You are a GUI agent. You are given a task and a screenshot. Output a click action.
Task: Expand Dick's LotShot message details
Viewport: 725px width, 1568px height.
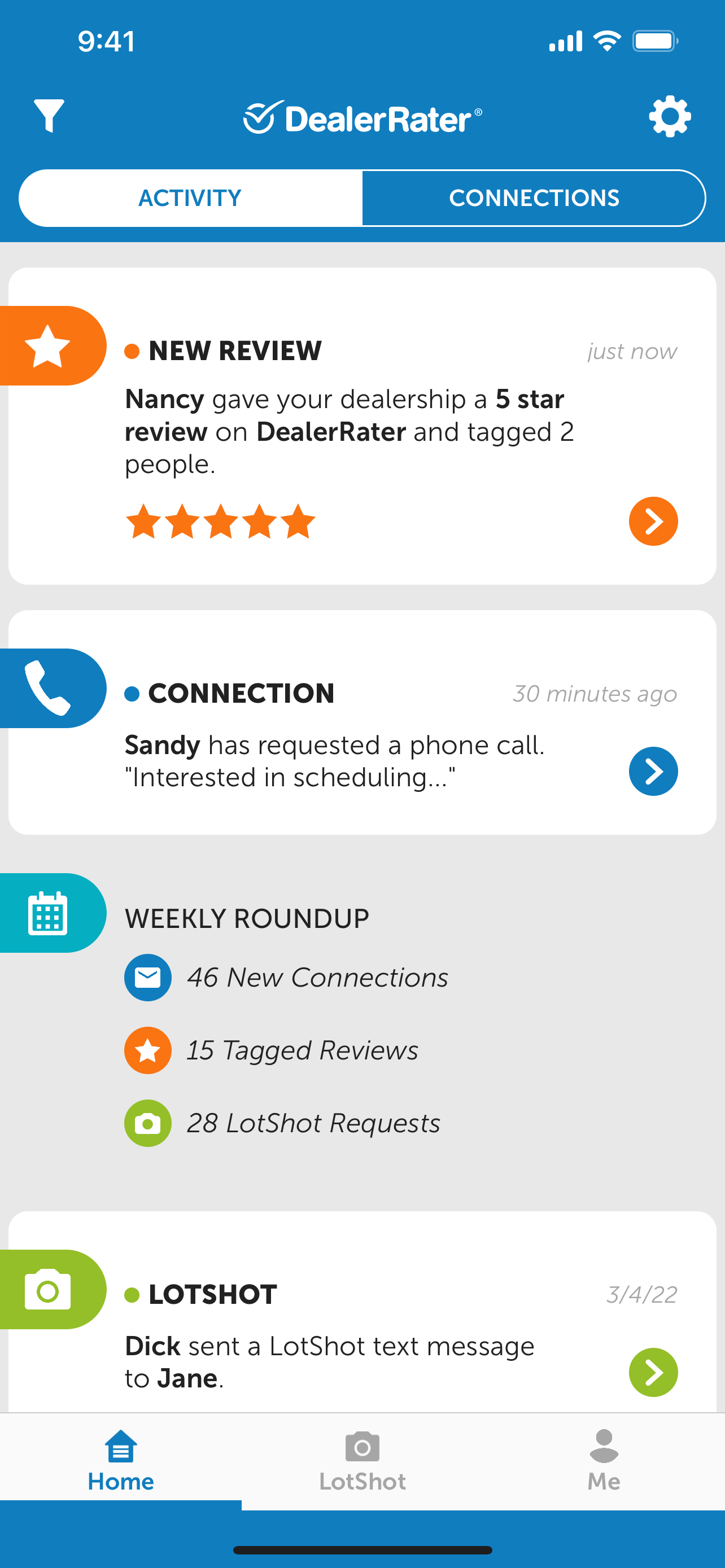click(x=653, y=1372)
